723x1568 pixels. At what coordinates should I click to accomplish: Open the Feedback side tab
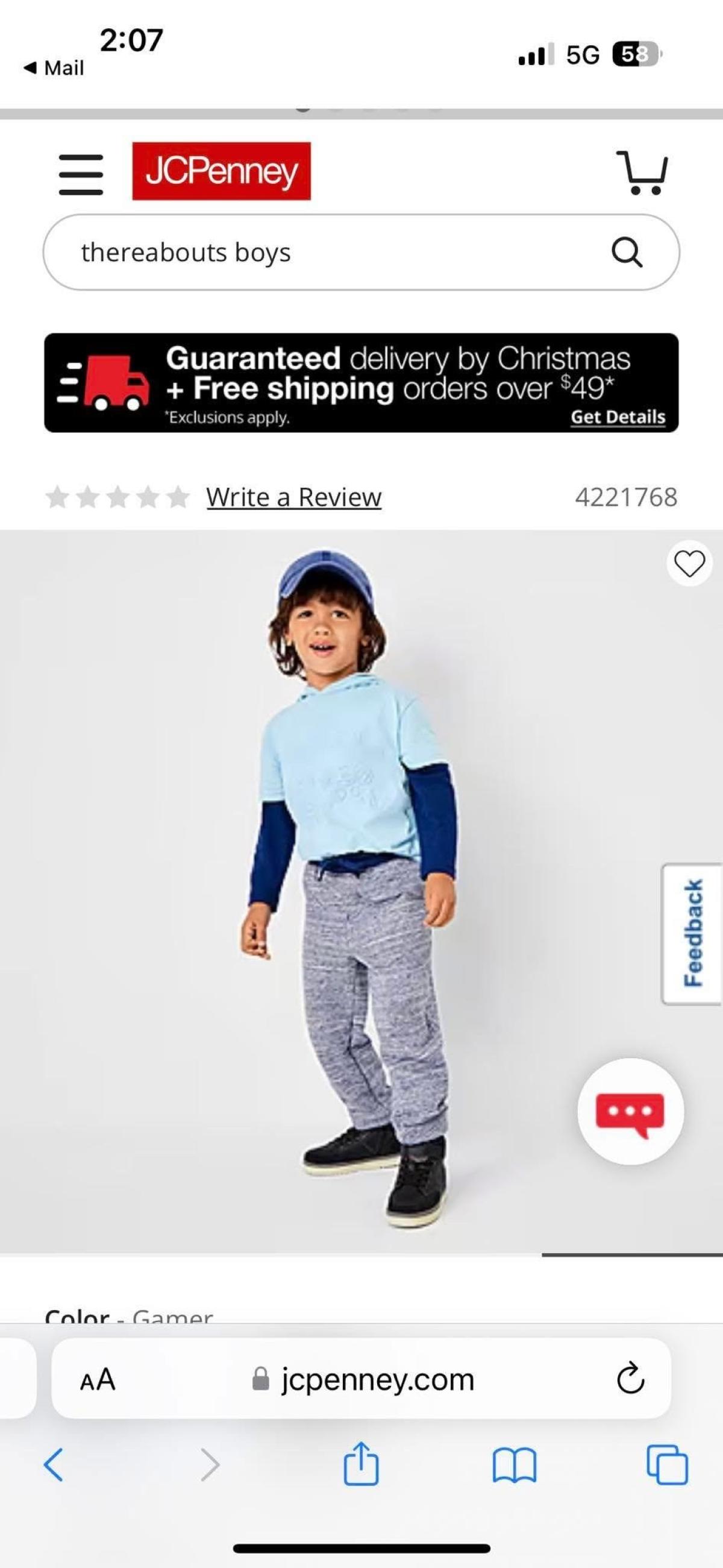click(692, 933)
